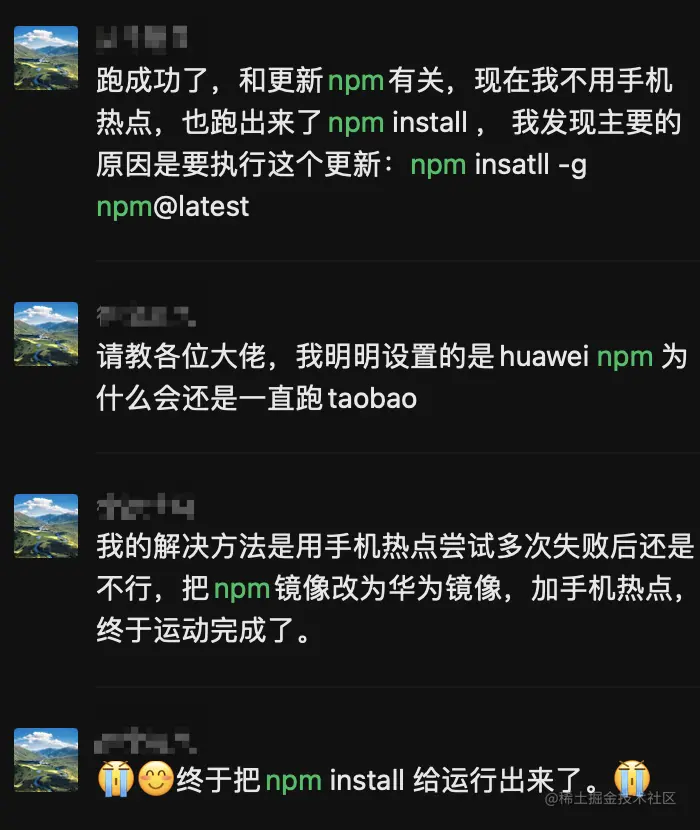Open avatar next to 终于把 npm install comment
This screenshot has width=700, height=830.
tap(46, 760)
